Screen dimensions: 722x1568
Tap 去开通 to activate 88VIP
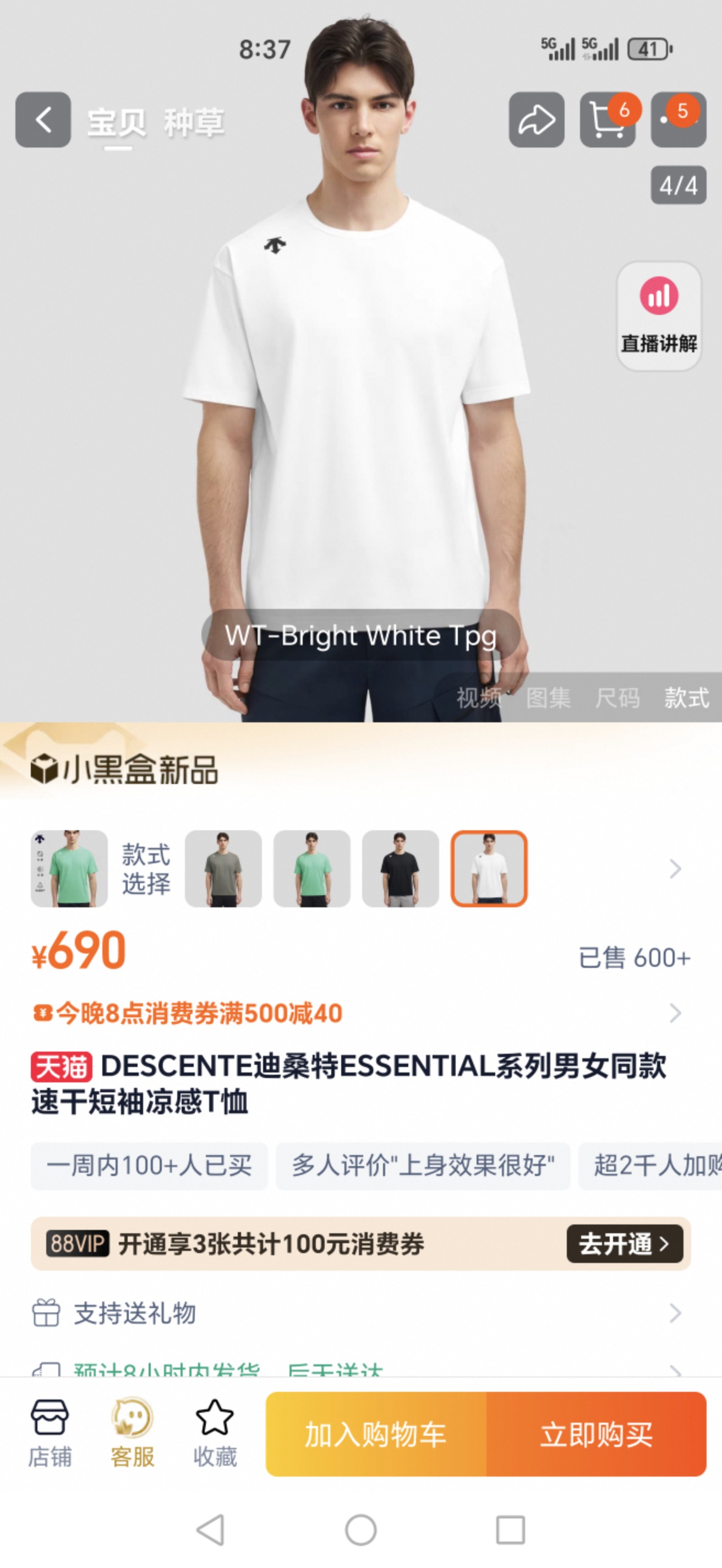point(625,1244)
